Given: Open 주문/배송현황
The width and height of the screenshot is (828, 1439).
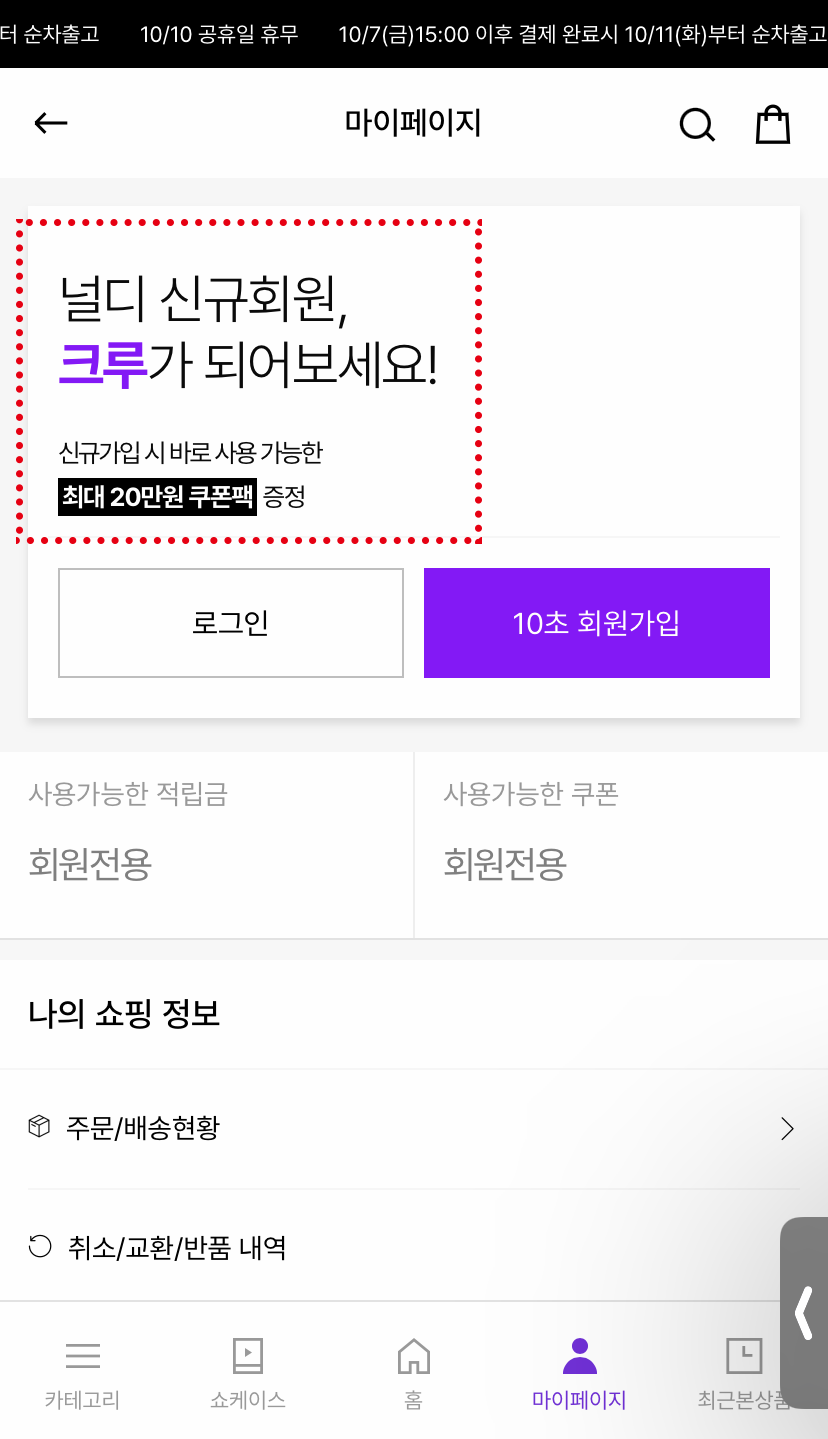Looking at the screenshot, I should tap(413, 1128).
